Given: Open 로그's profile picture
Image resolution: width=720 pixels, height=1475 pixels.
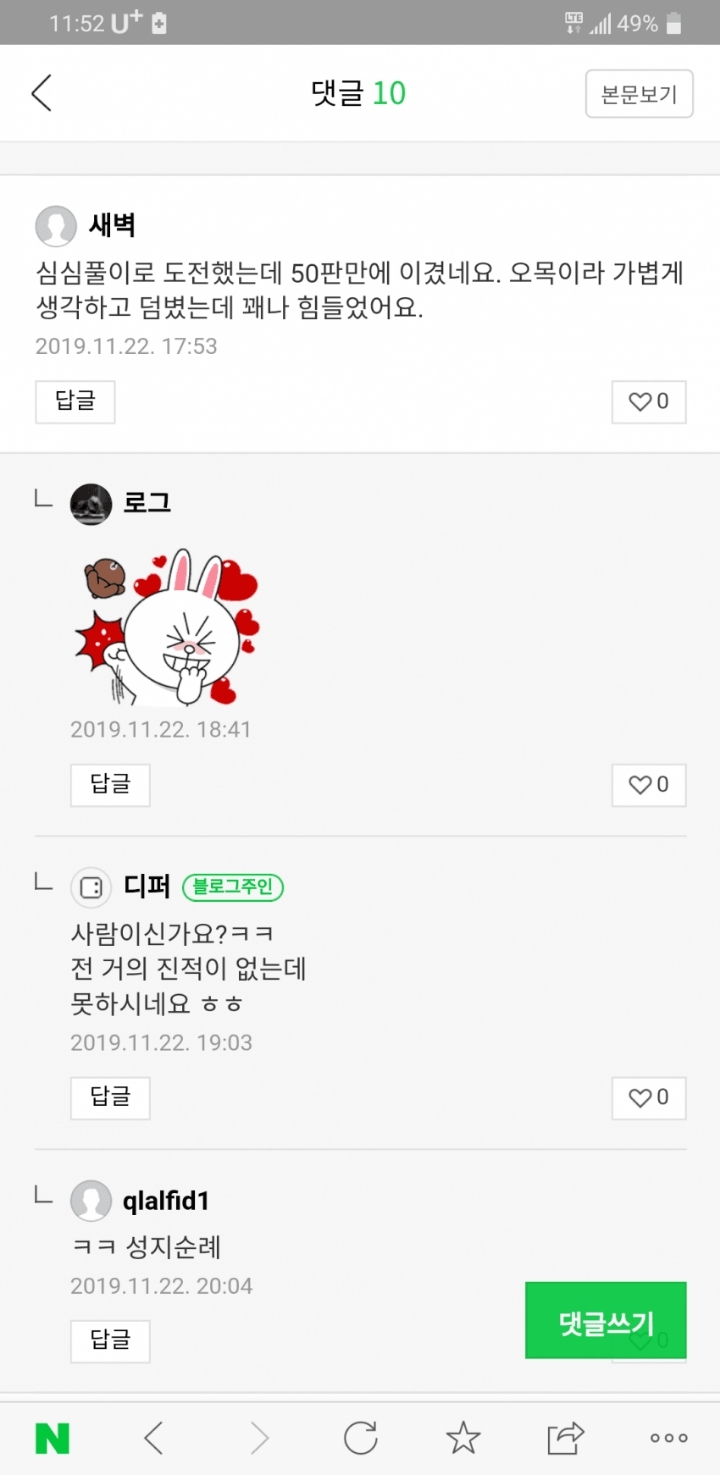Looking at the screenshot, I should [91, 502].
